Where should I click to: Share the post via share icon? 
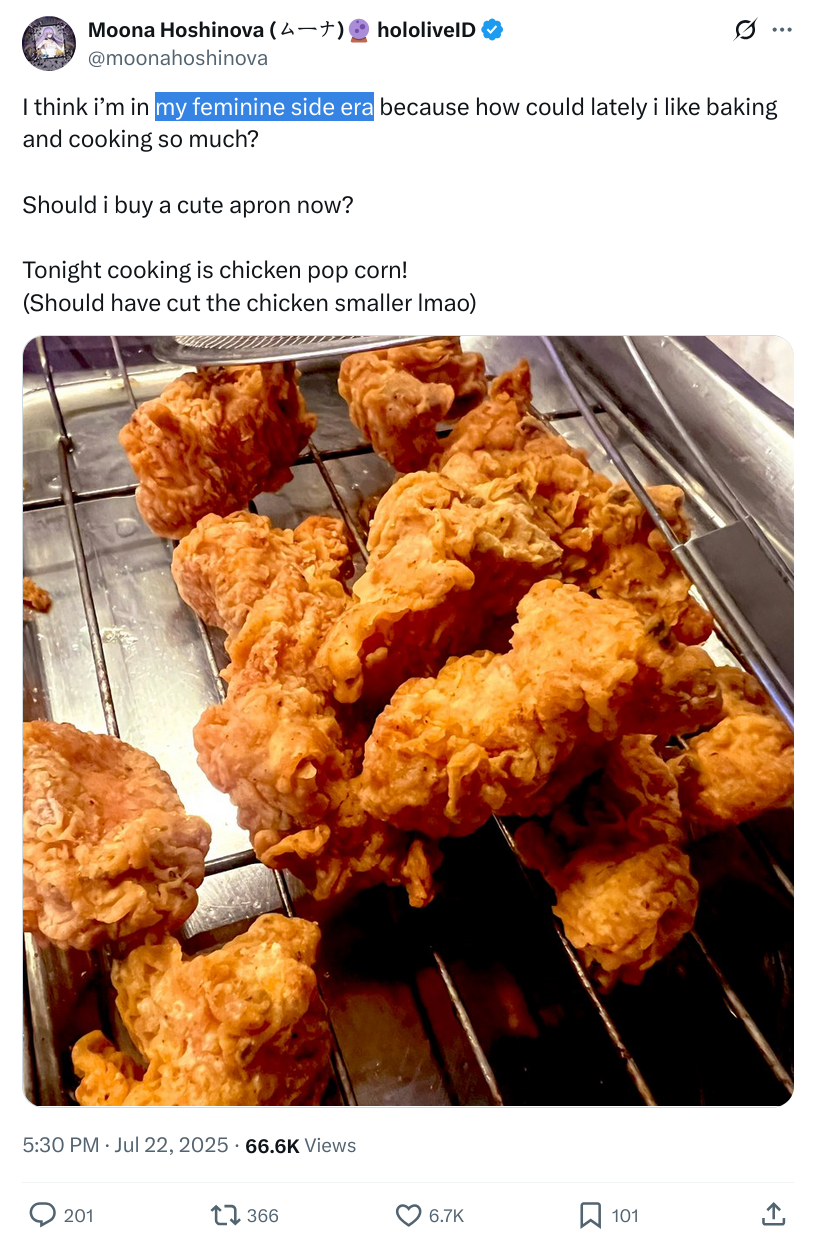tap(773, 1215)
